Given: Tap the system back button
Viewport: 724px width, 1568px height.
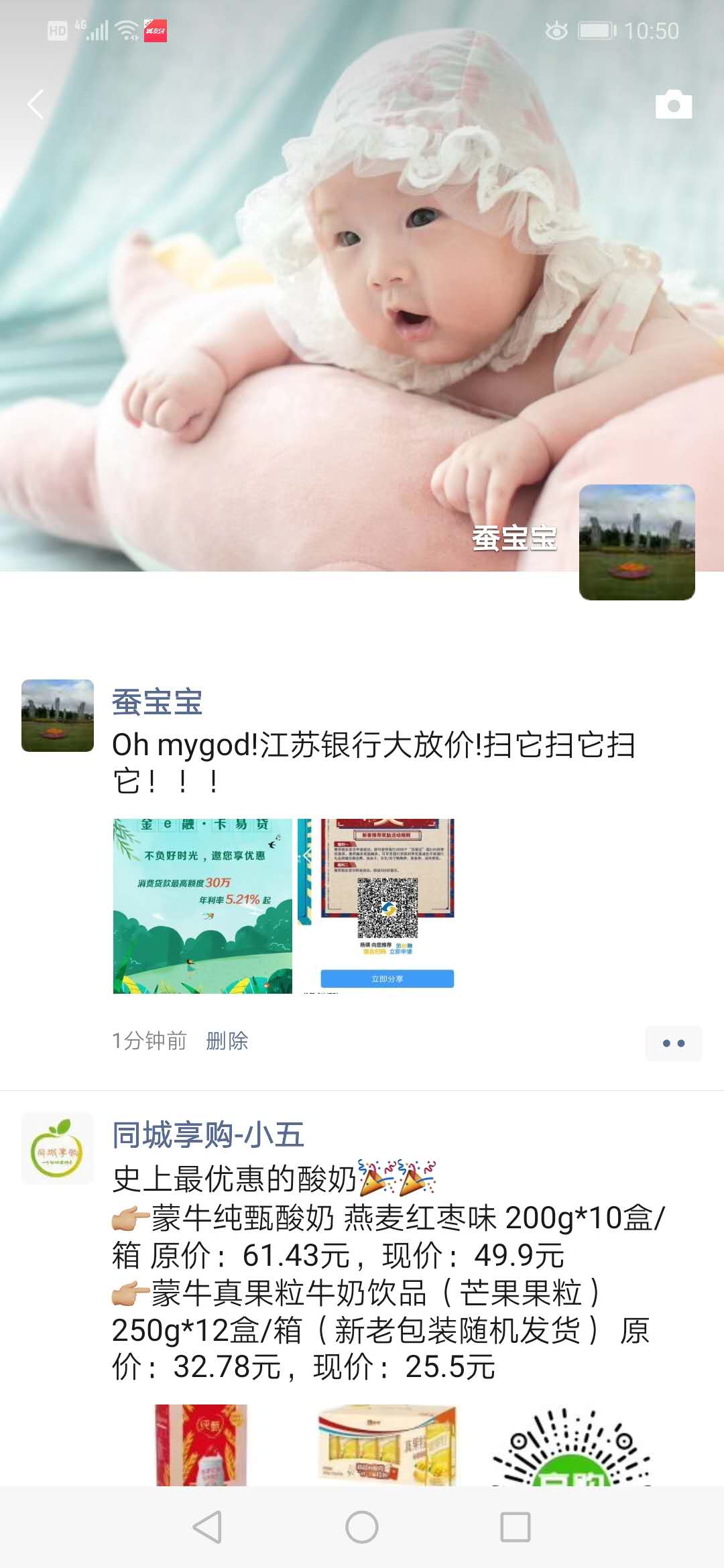Looking at the screenshot, I should [207, 1527].
